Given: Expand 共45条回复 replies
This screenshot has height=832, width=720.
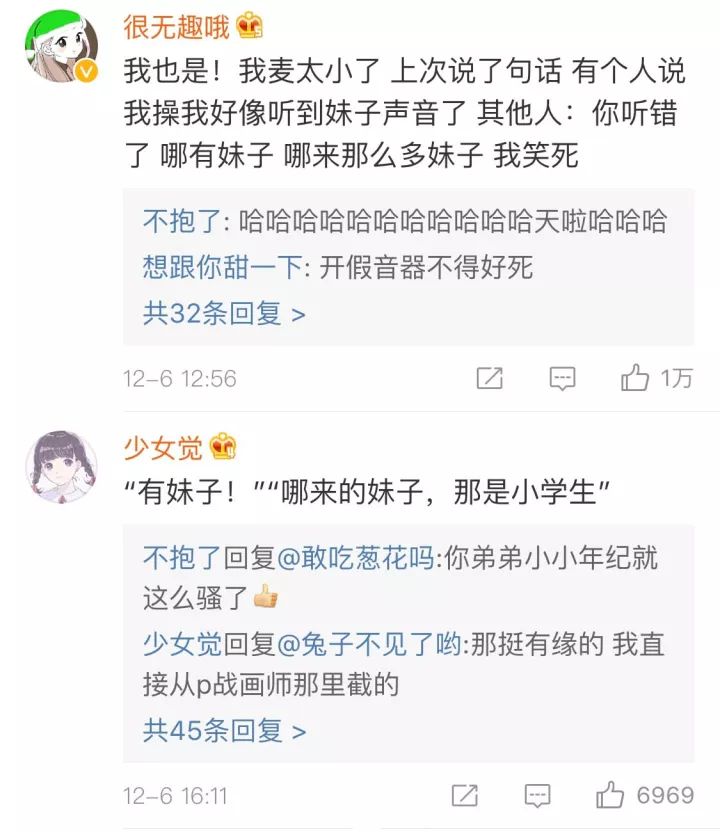Looking at the screenshot, I should (224, 731).
